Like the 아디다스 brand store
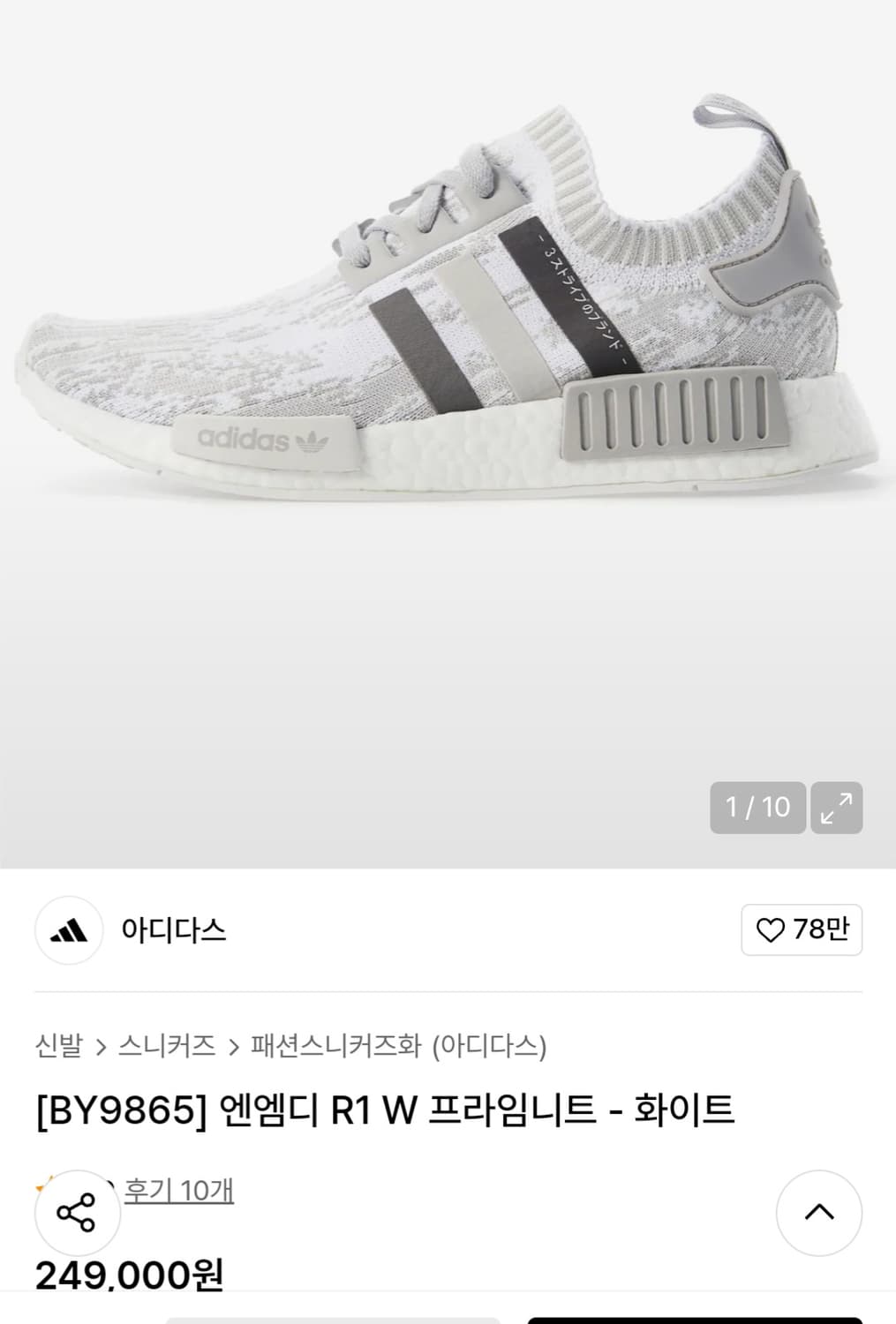The height and width of the screenshot is (1324, 896). click(802, 931)
